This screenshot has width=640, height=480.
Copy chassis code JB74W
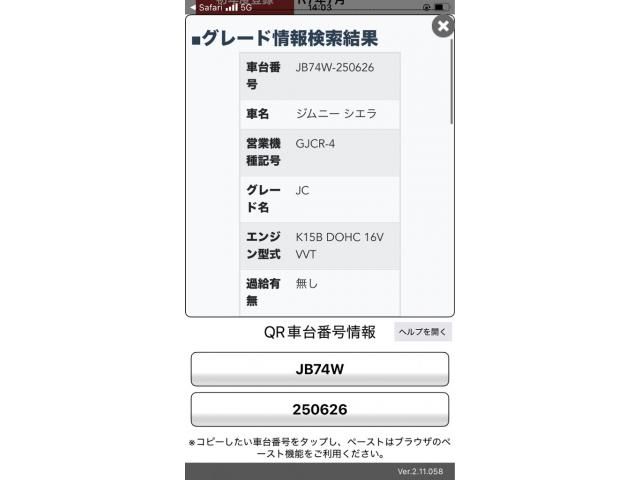[x=319, y=369]
